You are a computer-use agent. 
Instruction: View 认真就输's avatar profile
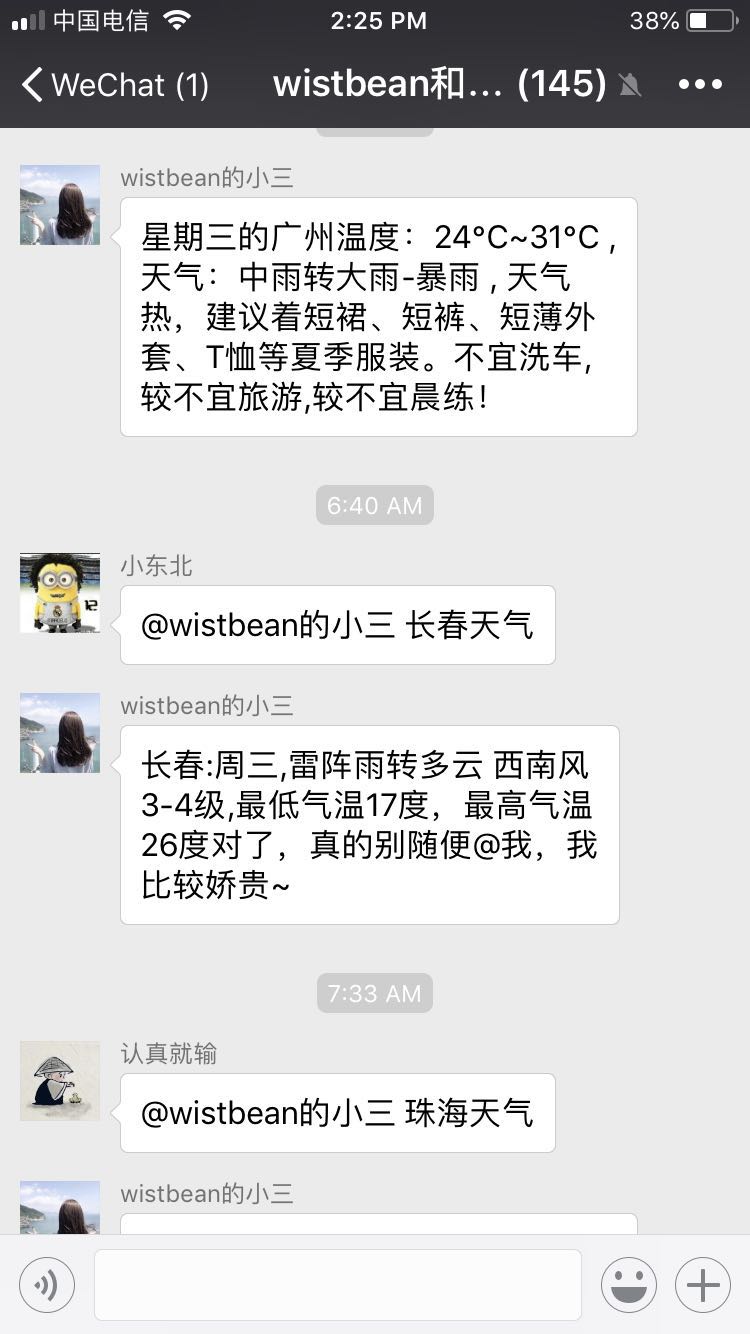pyautogui.click(x=60, y=1081)
